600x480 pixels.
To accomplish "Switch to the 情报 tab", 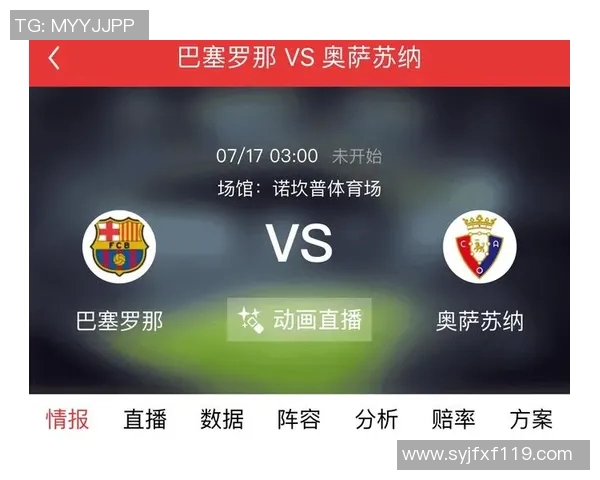I will (67, 419).
